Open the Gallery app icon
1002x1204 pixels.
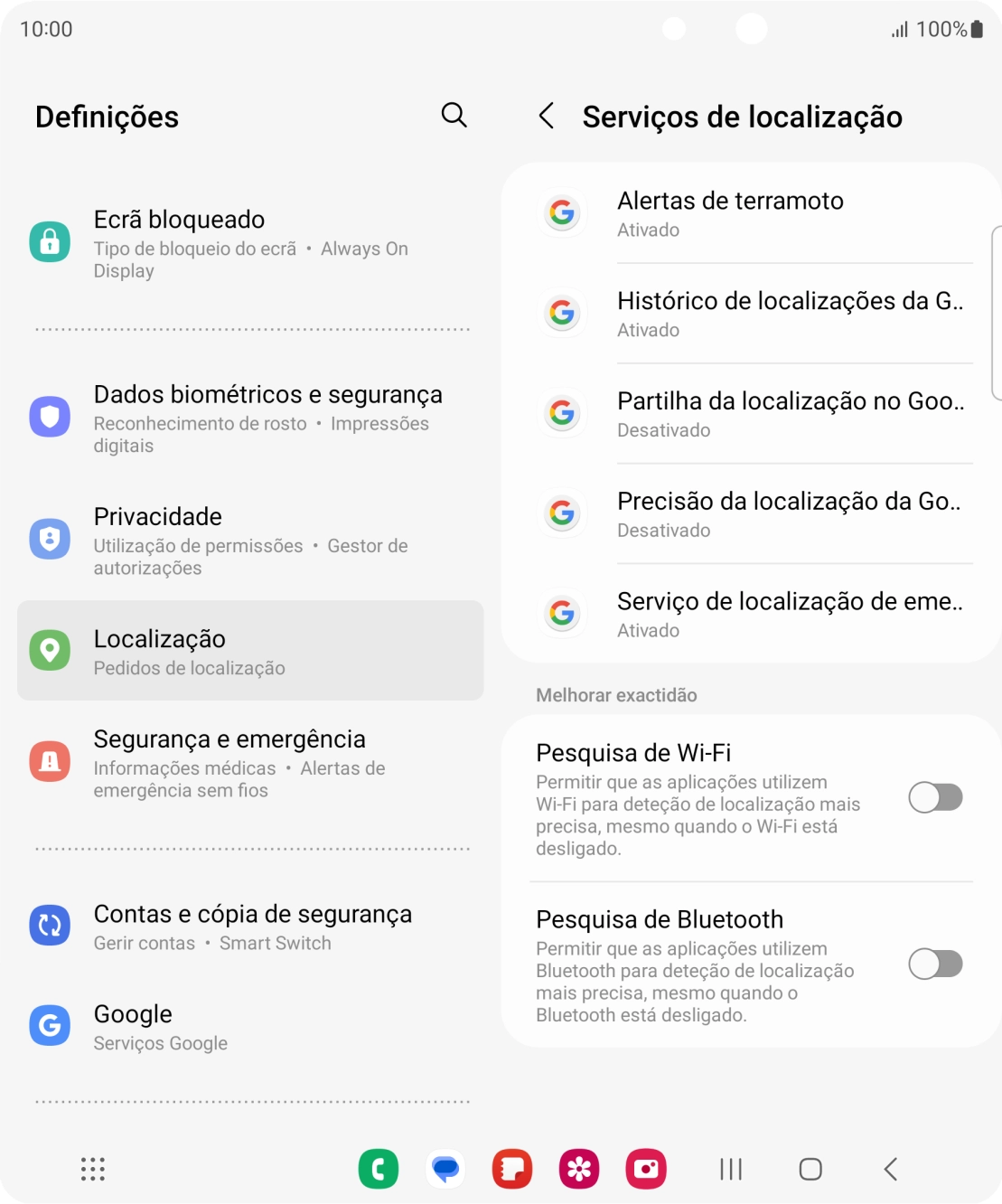581,1168
